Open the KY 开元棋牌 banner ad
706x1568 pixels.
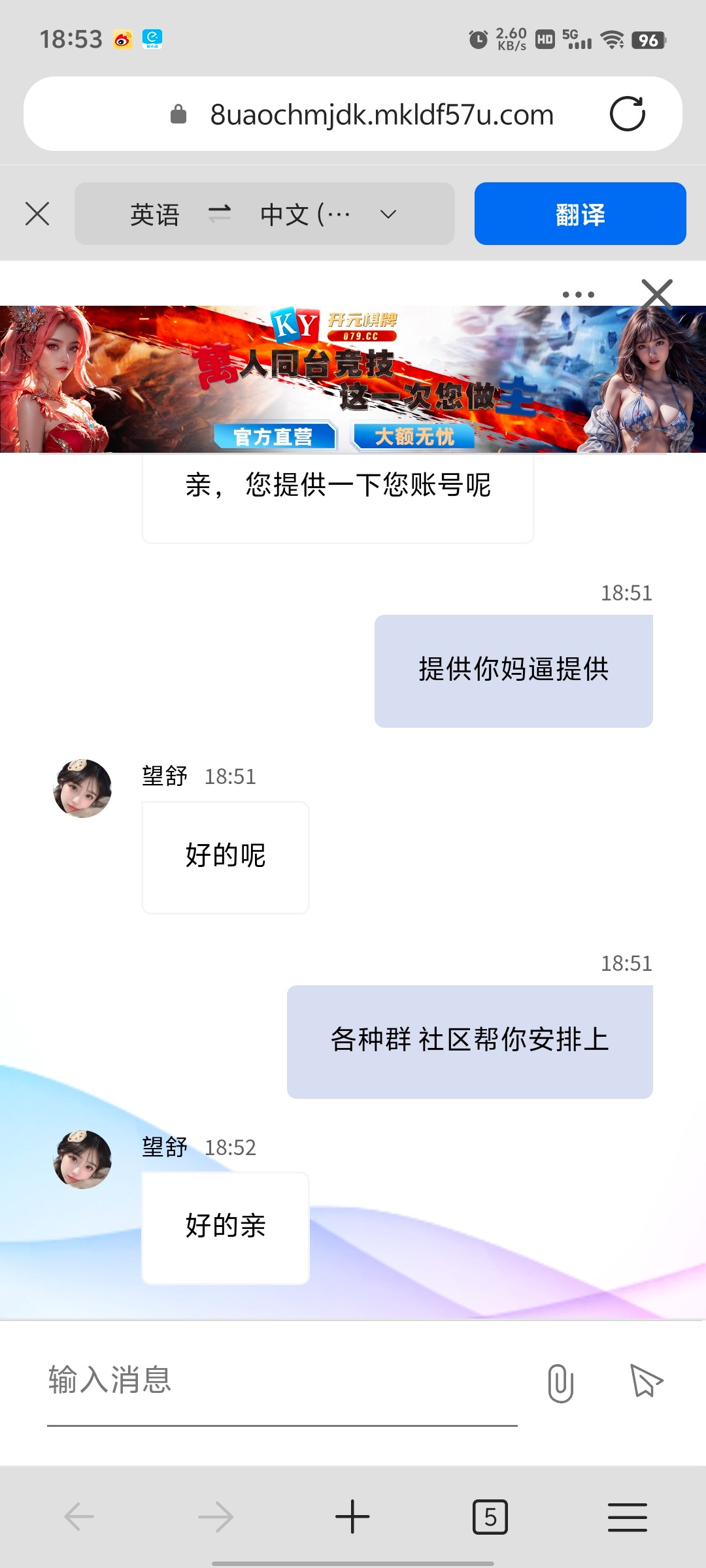[x=353, y=379]
